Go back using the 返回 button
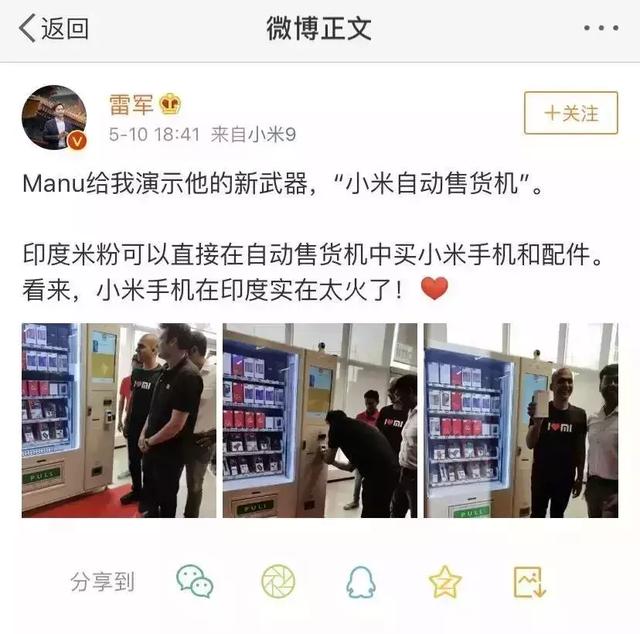This screenshot has width=640, height=634. tap(55, 28)
